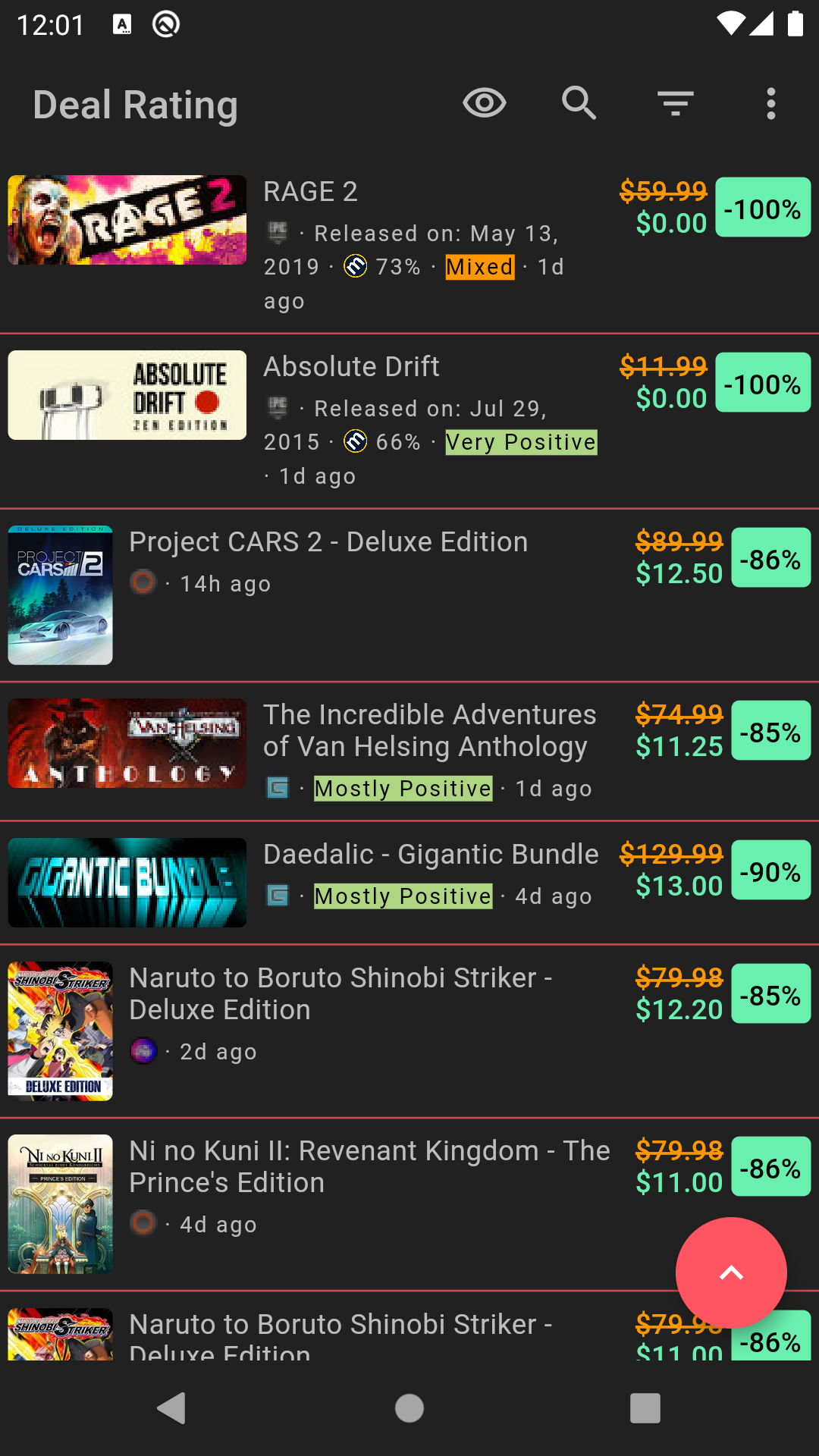Open the search icon
This screenshot has width=819, height=1456.
pyautogui.click(x=579, y=103)
